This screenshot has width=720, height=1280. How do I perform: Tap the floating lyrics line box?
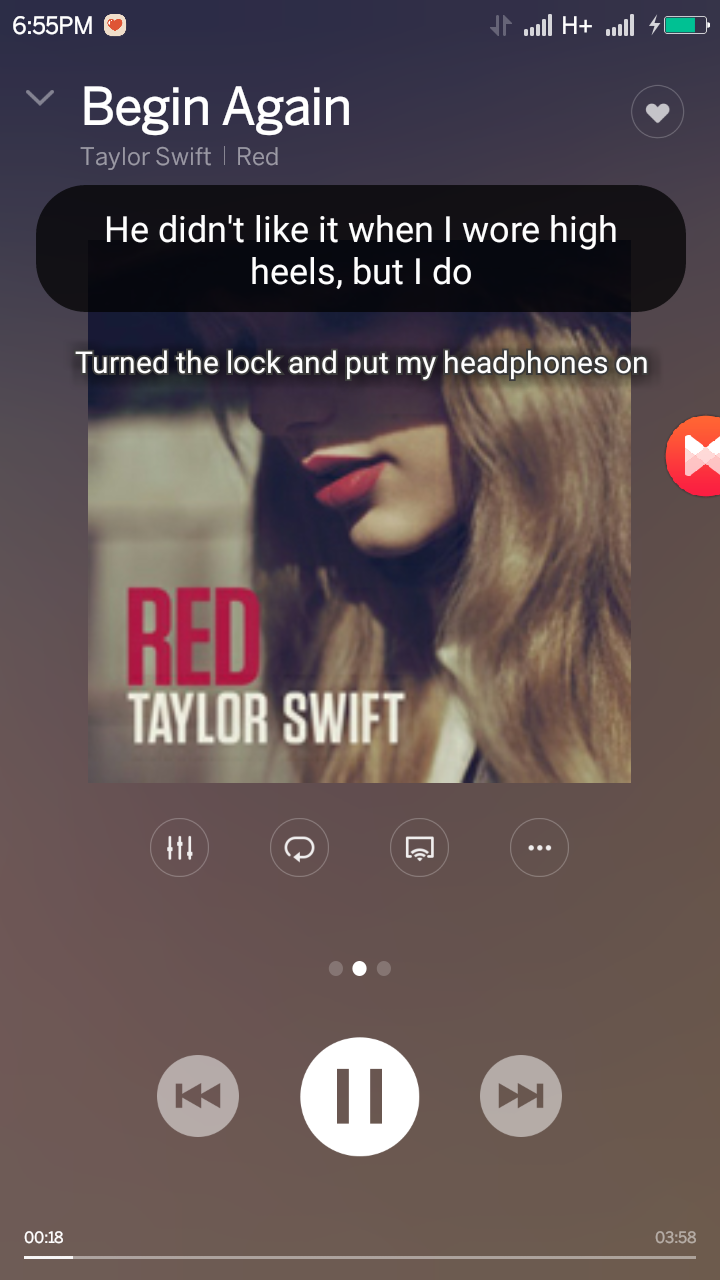360,248
